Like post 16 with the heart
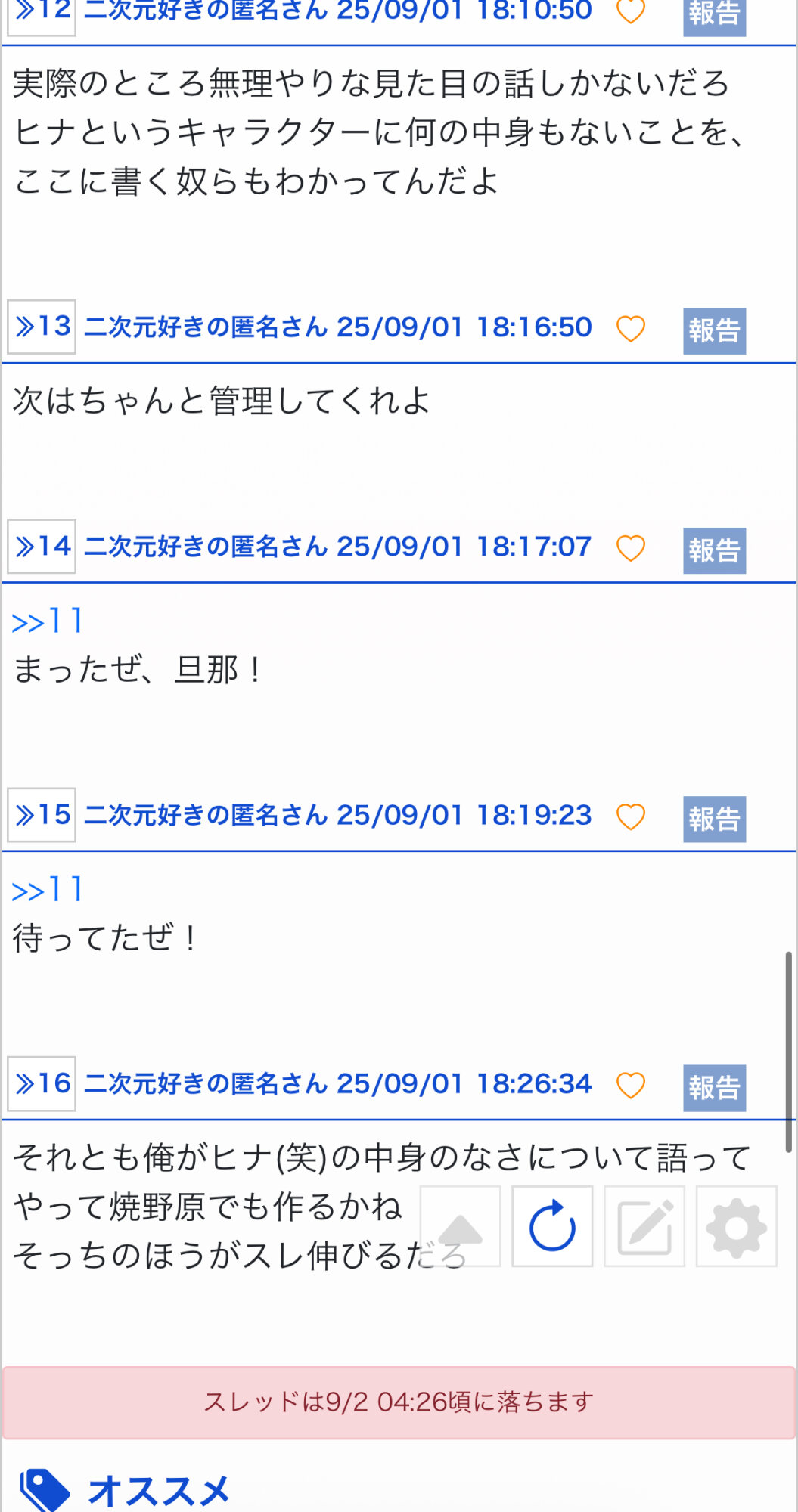This screenshot has width=798, height=1512. (x=630, y=1086)
